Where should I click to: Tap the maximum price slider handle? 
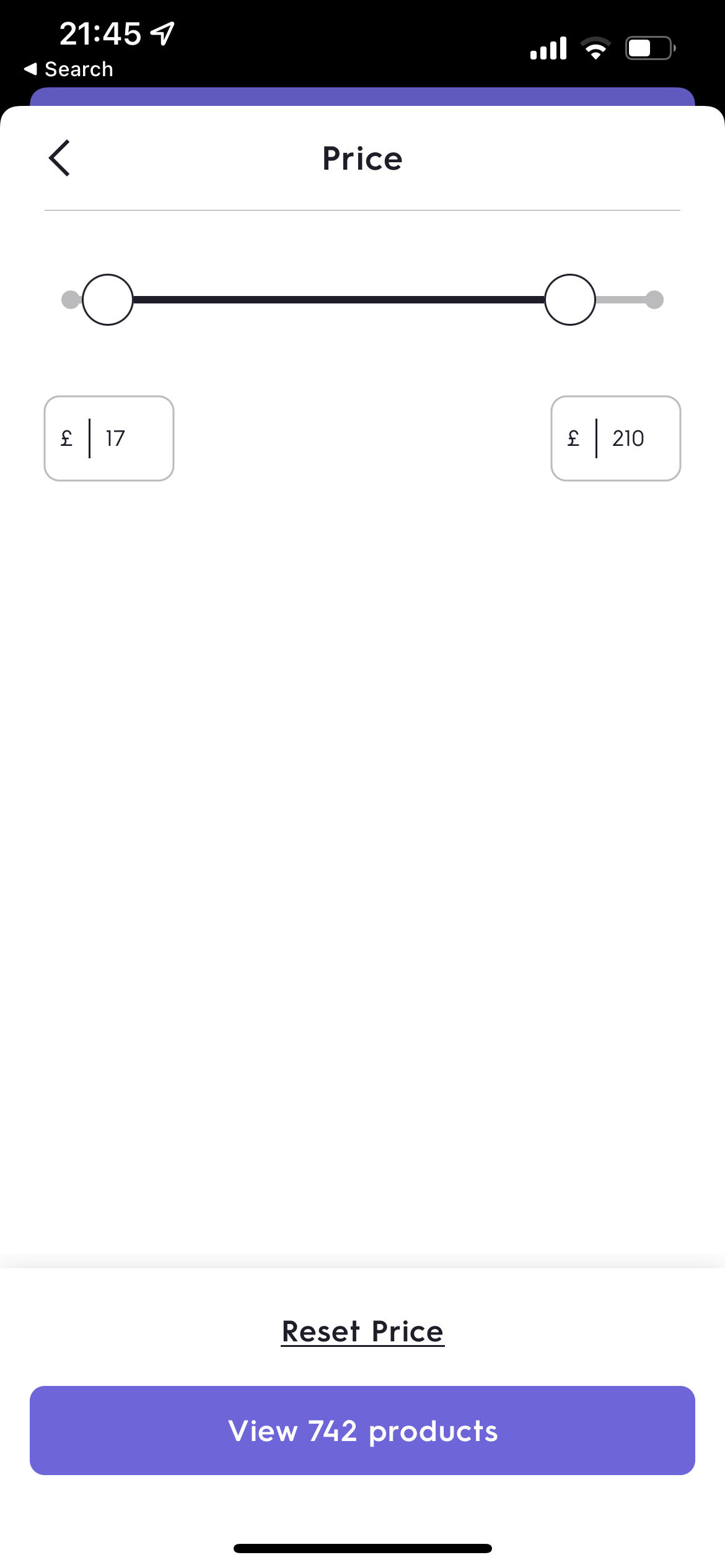click(x=570, y=300)
